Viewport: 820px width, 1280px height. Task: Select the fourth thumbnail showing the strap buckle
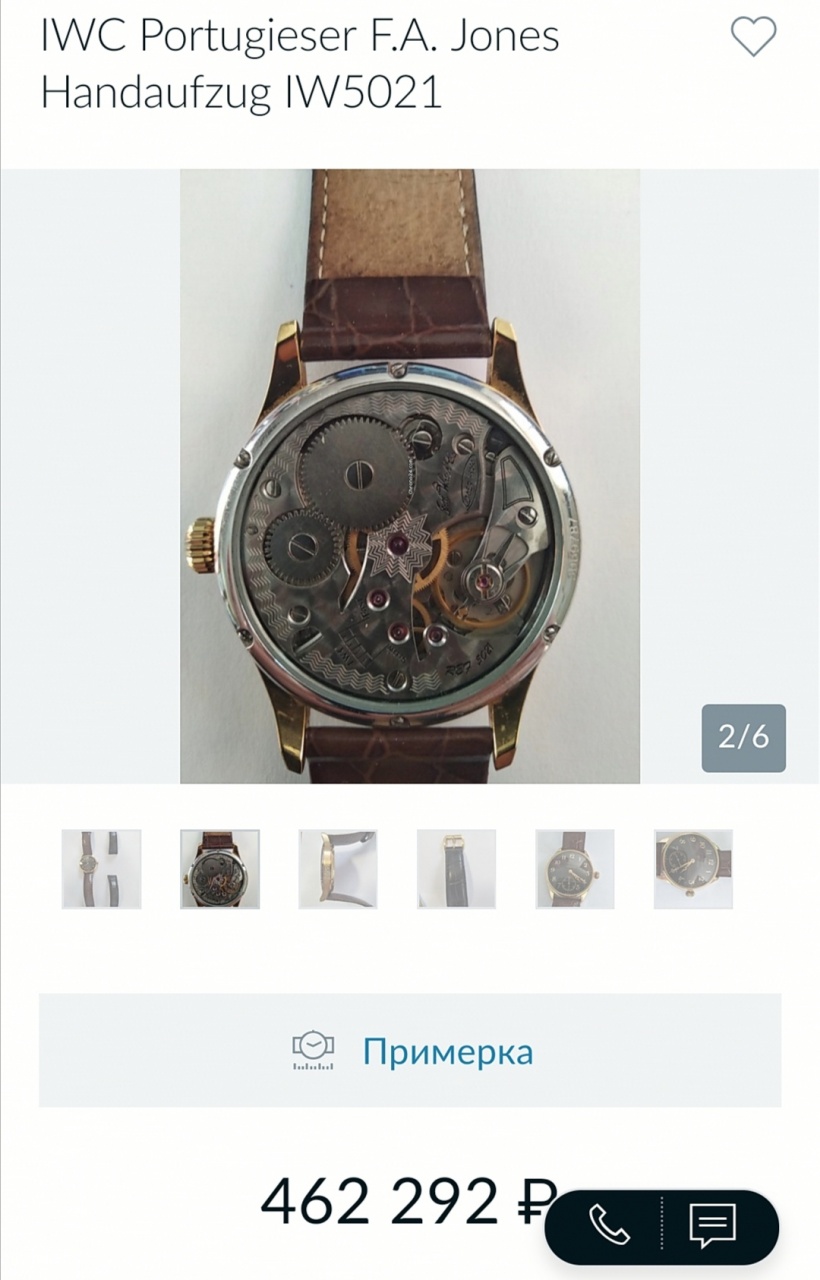[x=456, y=869]
